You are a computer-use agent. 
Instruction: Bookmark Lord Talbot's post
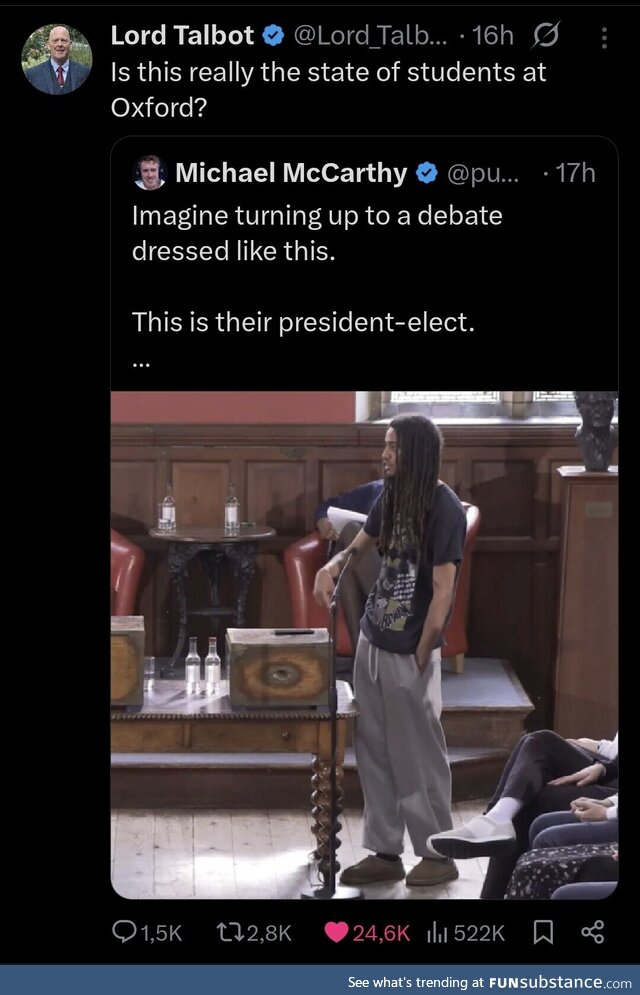[542, 932]
